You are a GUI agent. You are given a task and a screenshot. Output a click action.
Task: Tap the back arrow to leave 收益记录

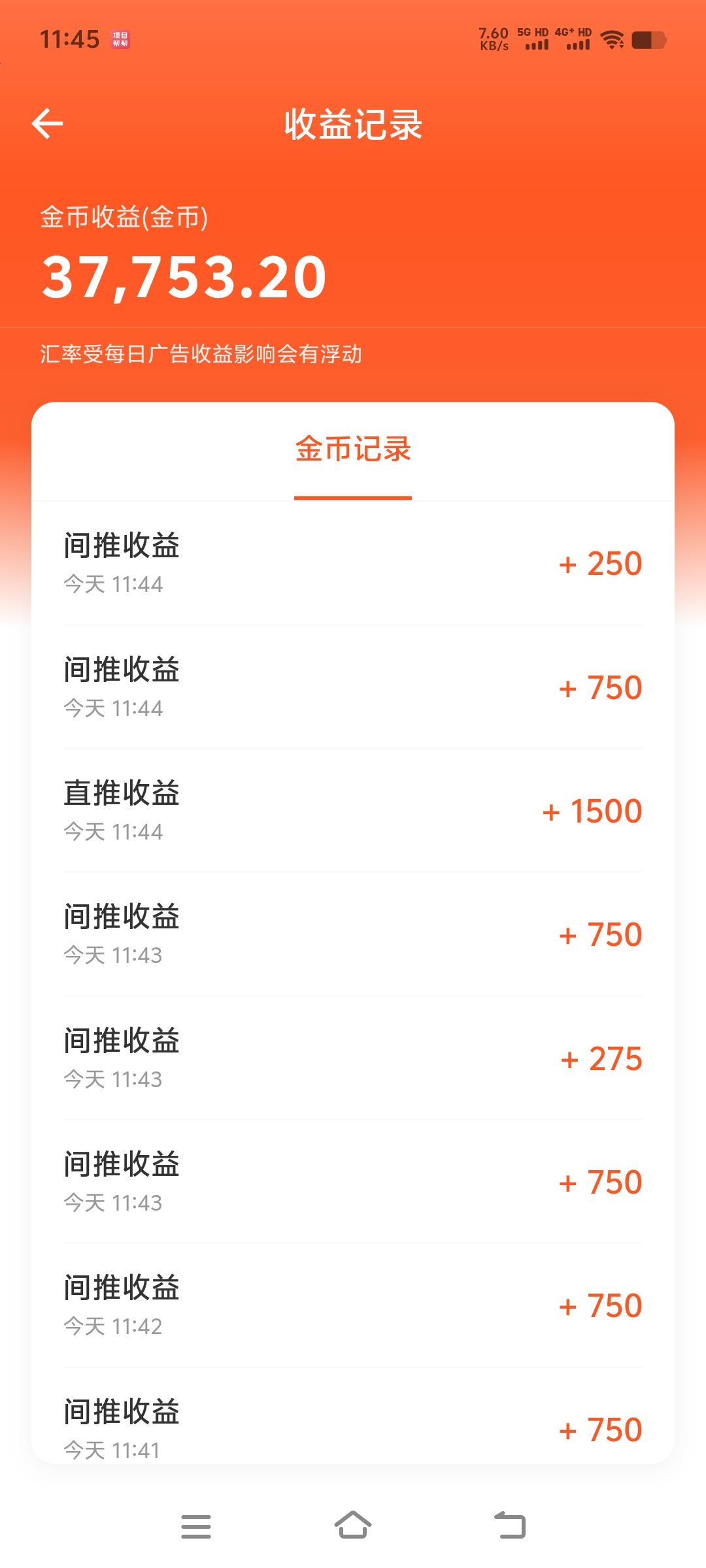point(47,124)
